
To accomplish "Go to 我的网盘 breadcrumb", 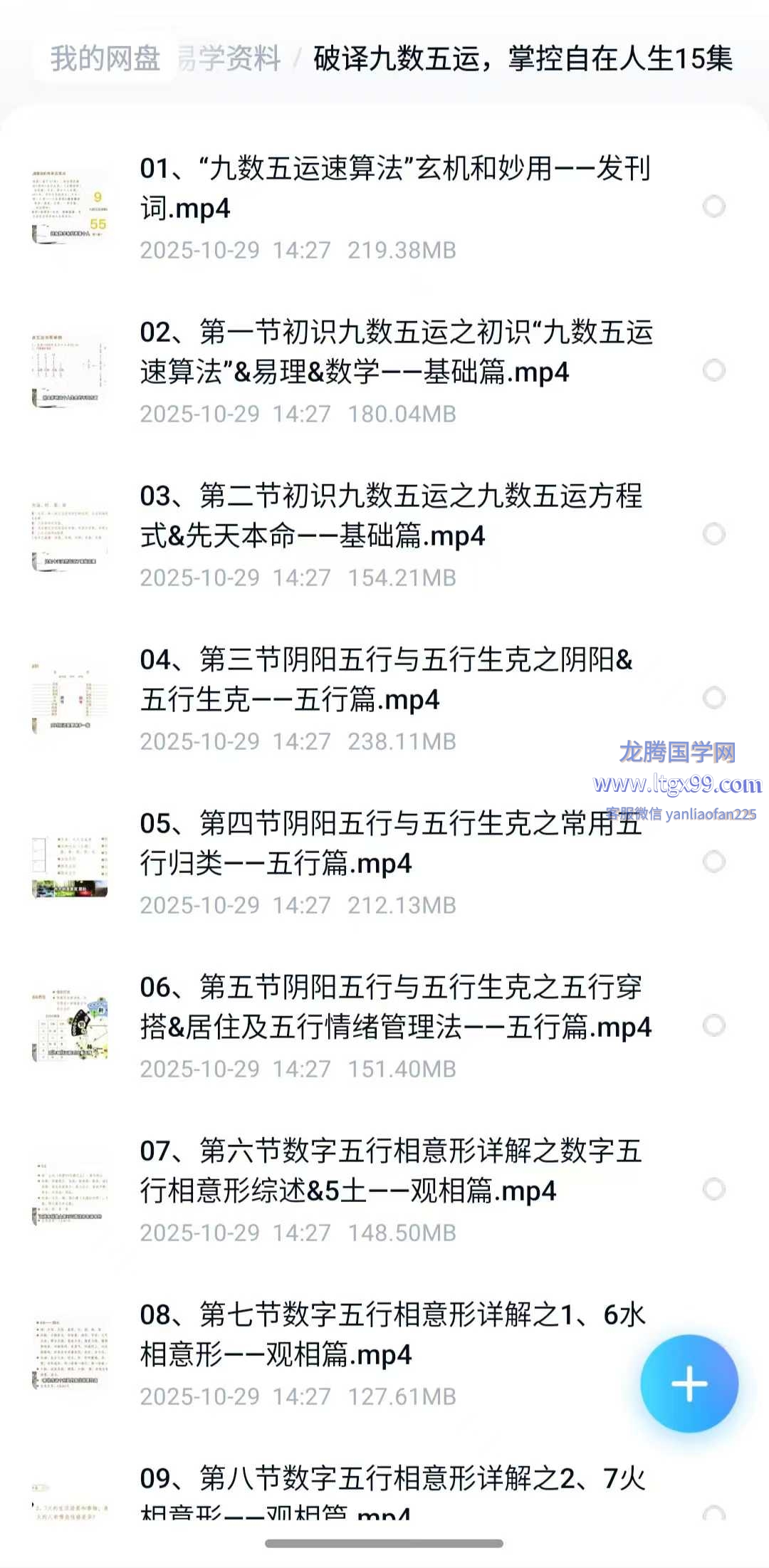I will point(105,58).
